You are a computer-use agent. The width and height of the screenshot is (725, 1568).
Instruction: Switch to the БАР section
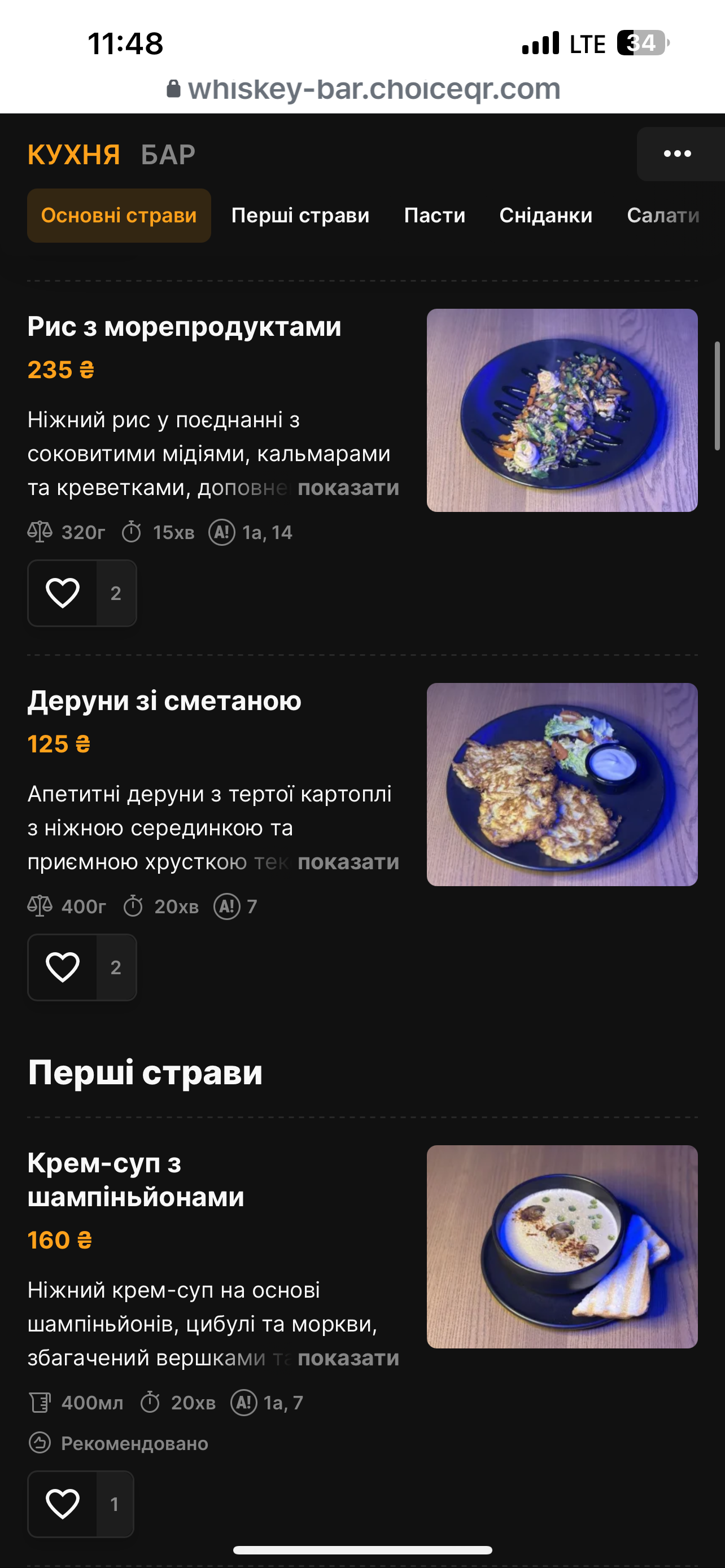pyautogui.click(x=168, y=155)
